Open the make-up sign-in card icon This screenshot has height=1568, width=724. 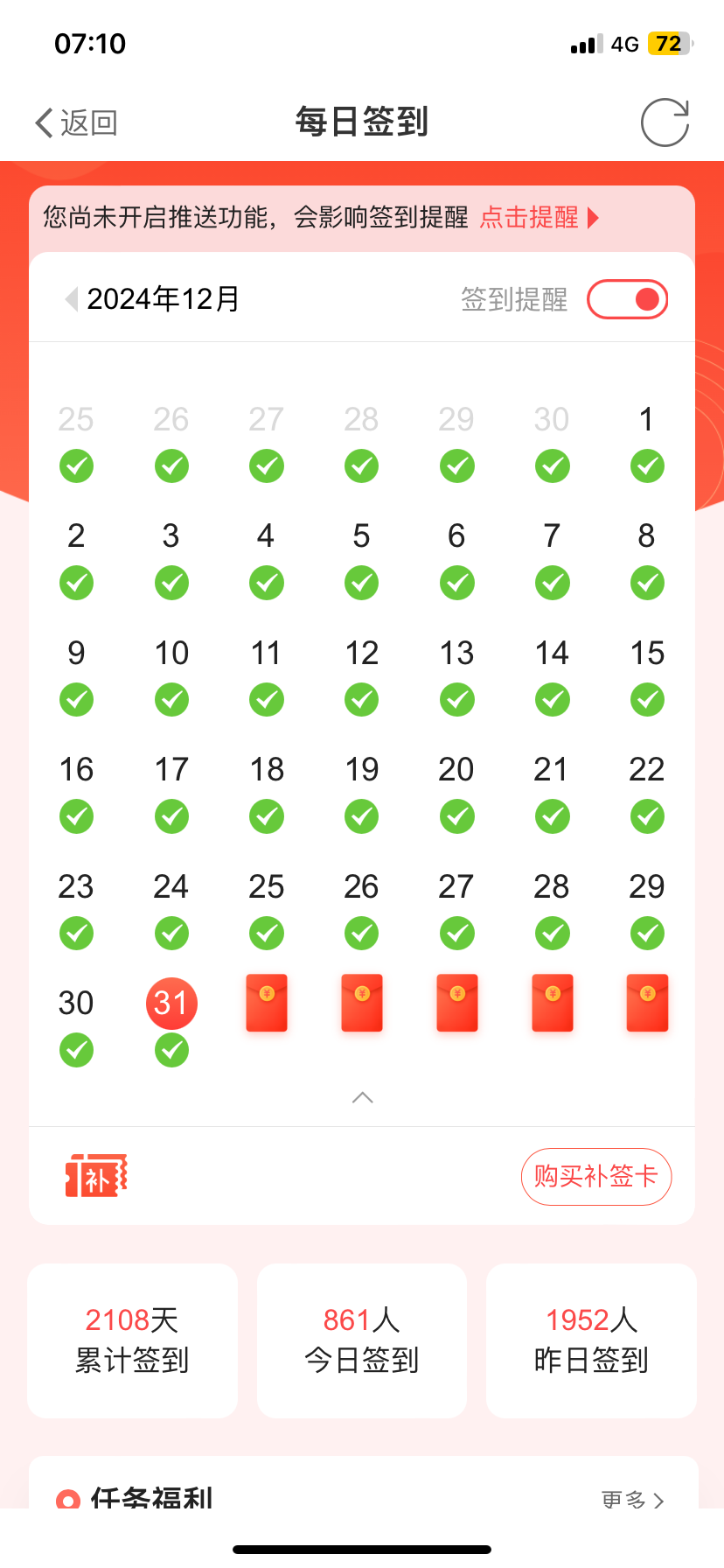tap(96, 1175)
